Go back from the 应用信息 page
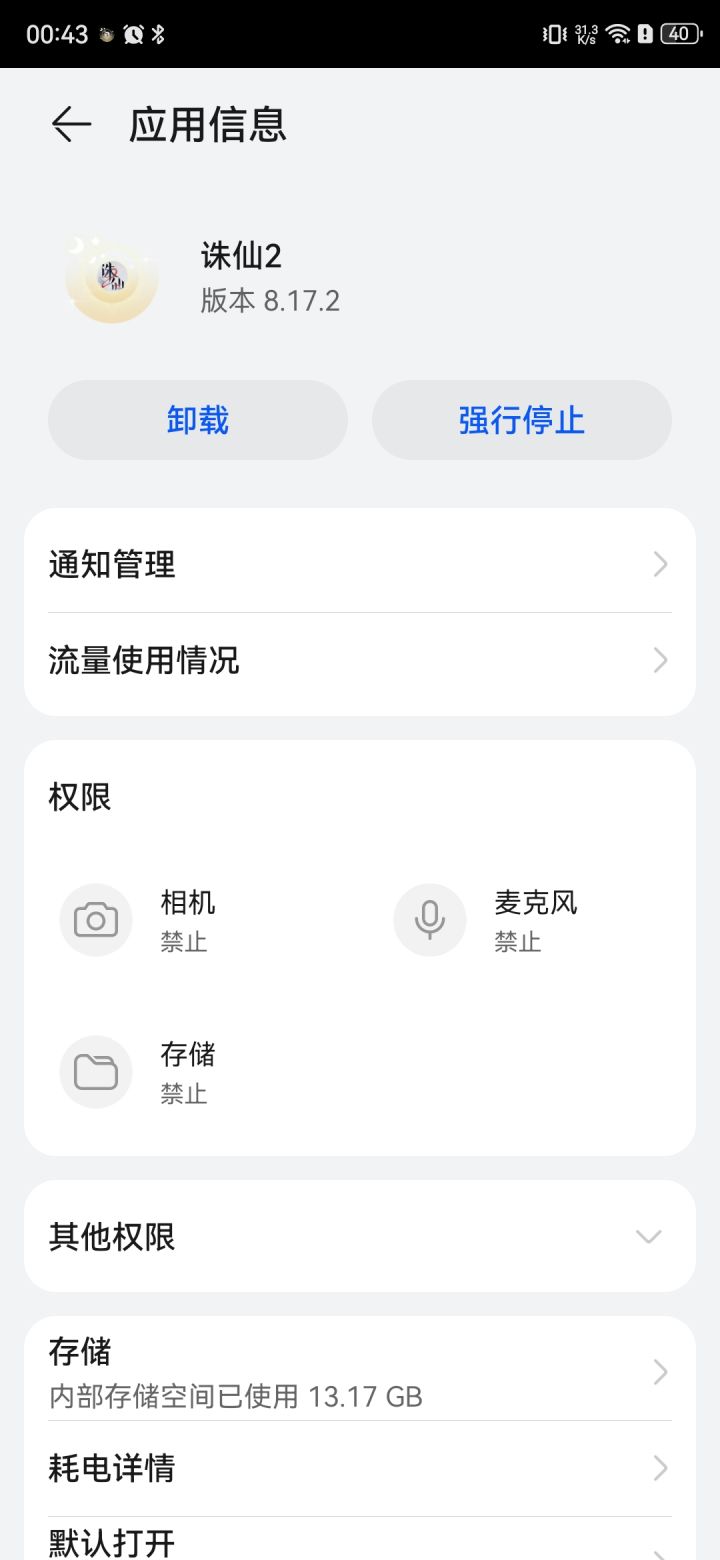 coord(71,125)
